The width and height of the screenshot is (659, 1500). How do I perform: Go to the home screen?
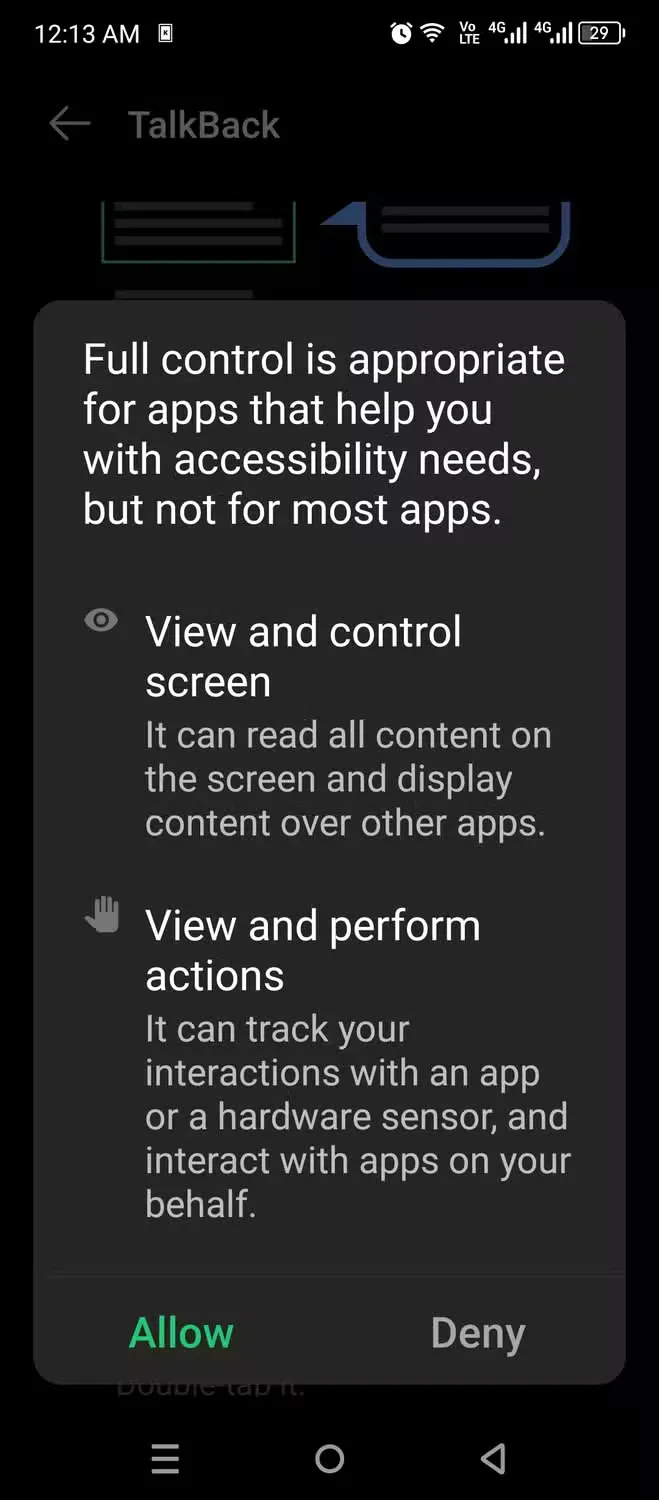pyautogui.click(x=330, y=1459)
